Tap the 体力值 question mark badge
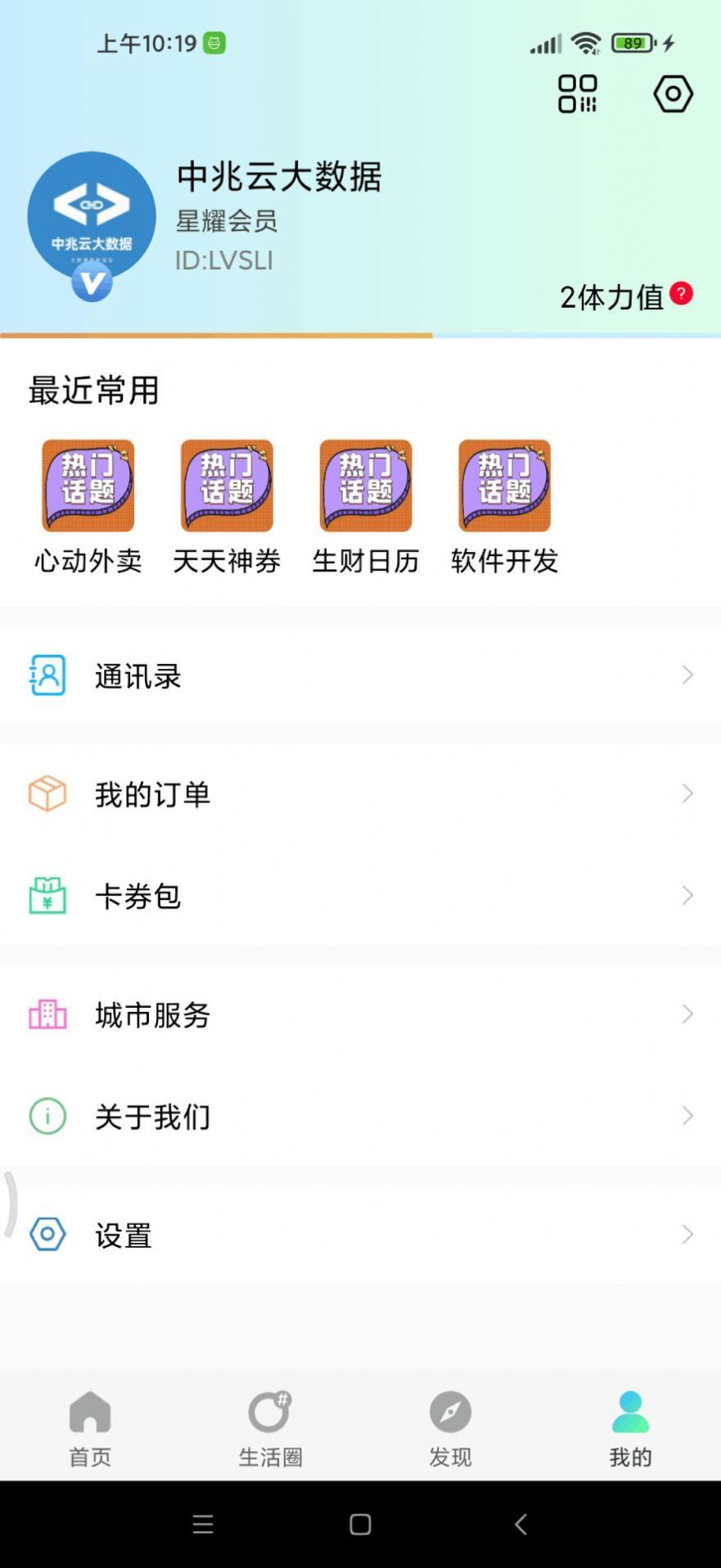Image resolution: width=721 pixels, height=1568 pixels. (681, 293)
